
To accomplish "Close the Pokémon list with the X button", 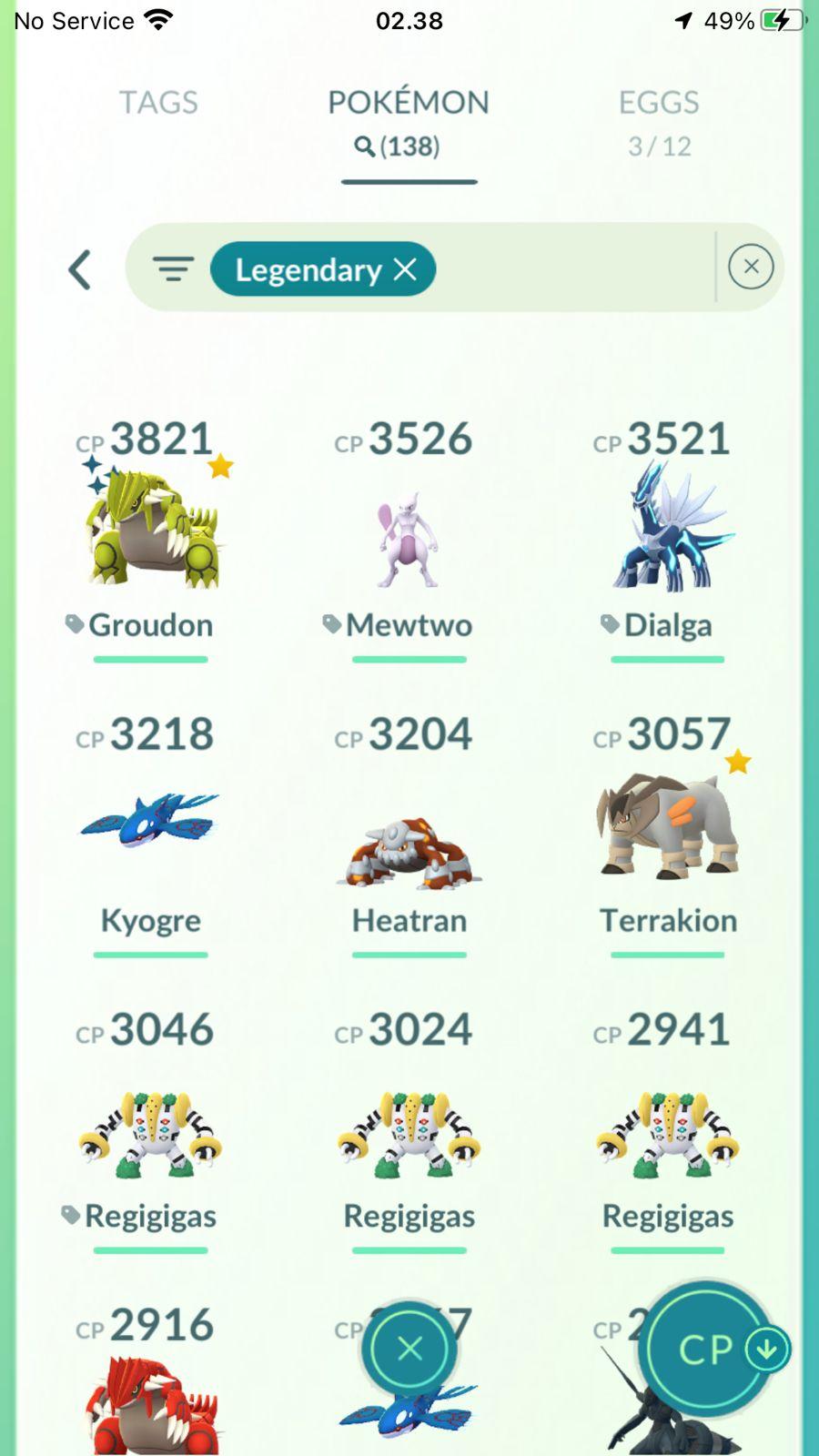I will coord(409,1349).
